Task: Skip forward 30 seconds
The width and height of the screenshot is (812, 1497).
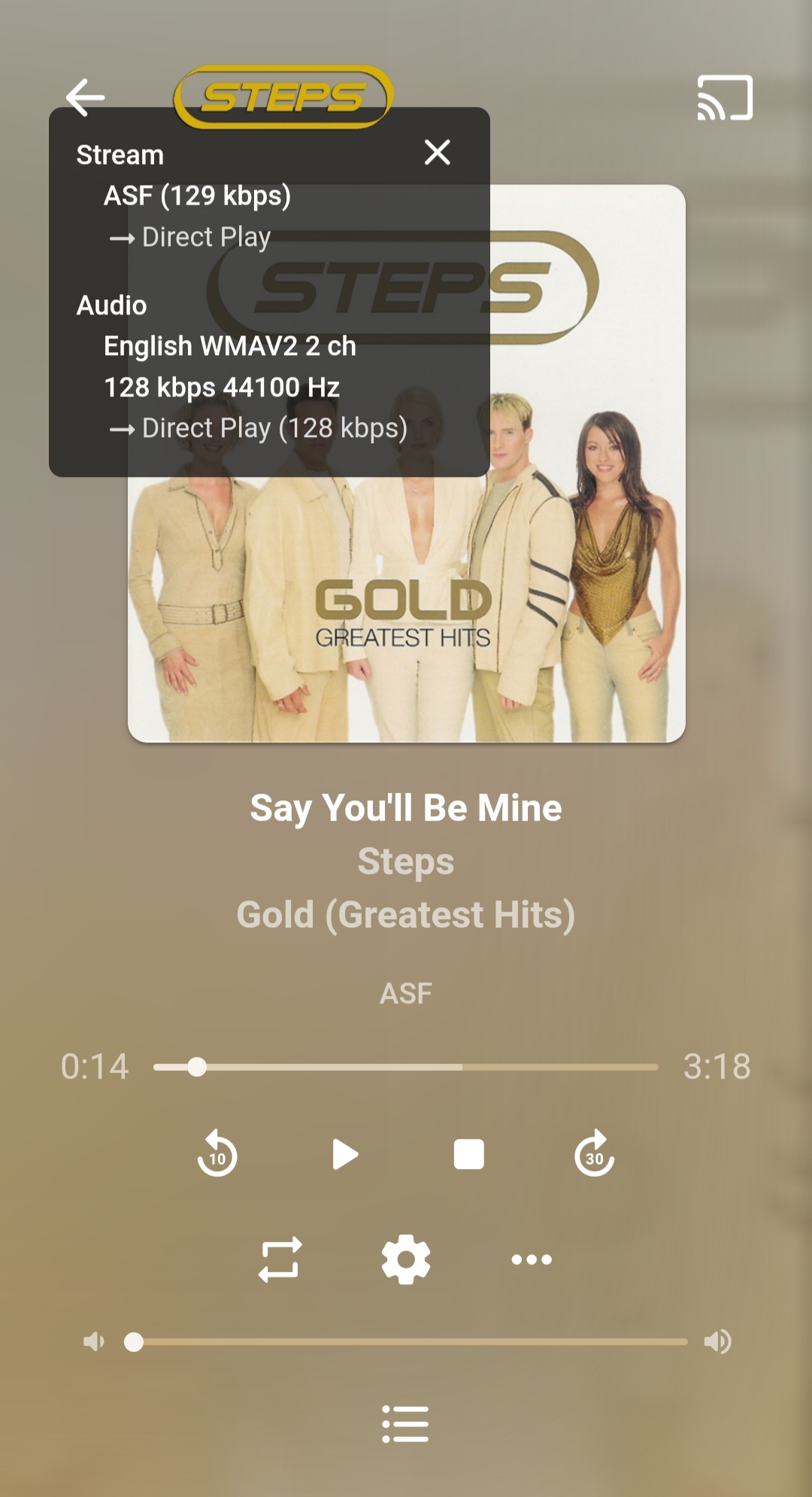Action: (594, 1154)
